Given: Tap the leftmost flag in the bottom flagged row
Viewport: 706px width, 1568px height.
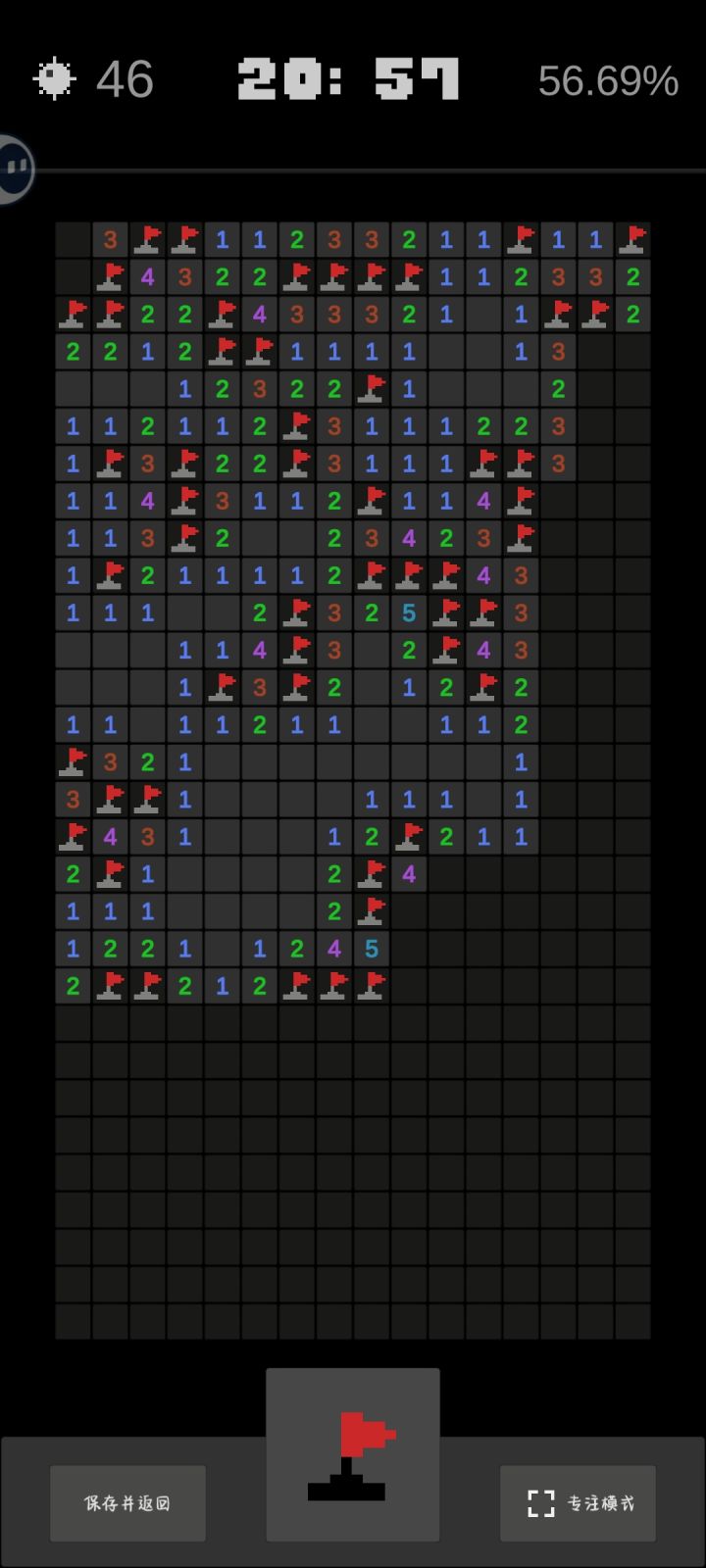Looking at the screenshot, I should [x=109, y=986].
